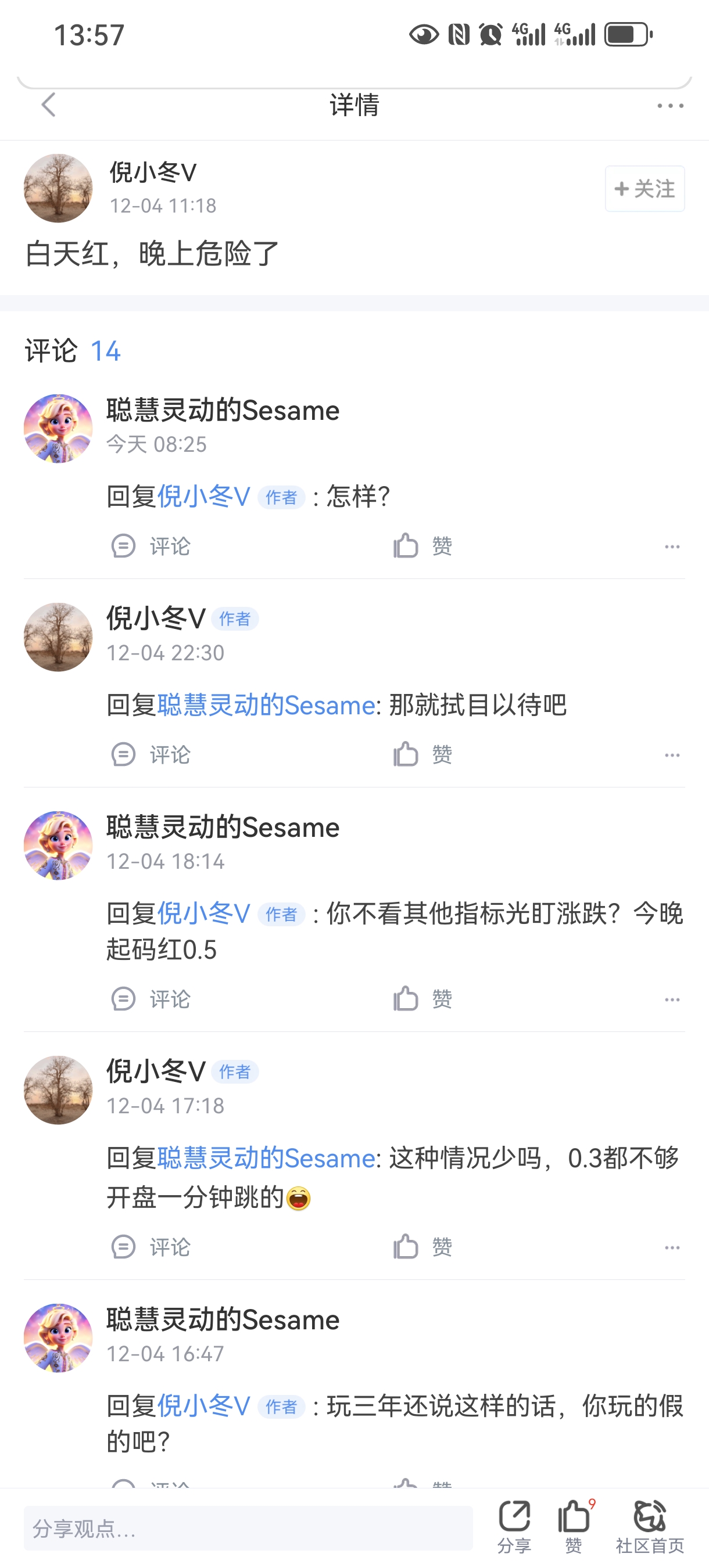Image resolution: width=709 pixels, height=1568 pixels.
Task: Open 倪小冬V's avatar at the post top
Action: (x=58, y=188)
